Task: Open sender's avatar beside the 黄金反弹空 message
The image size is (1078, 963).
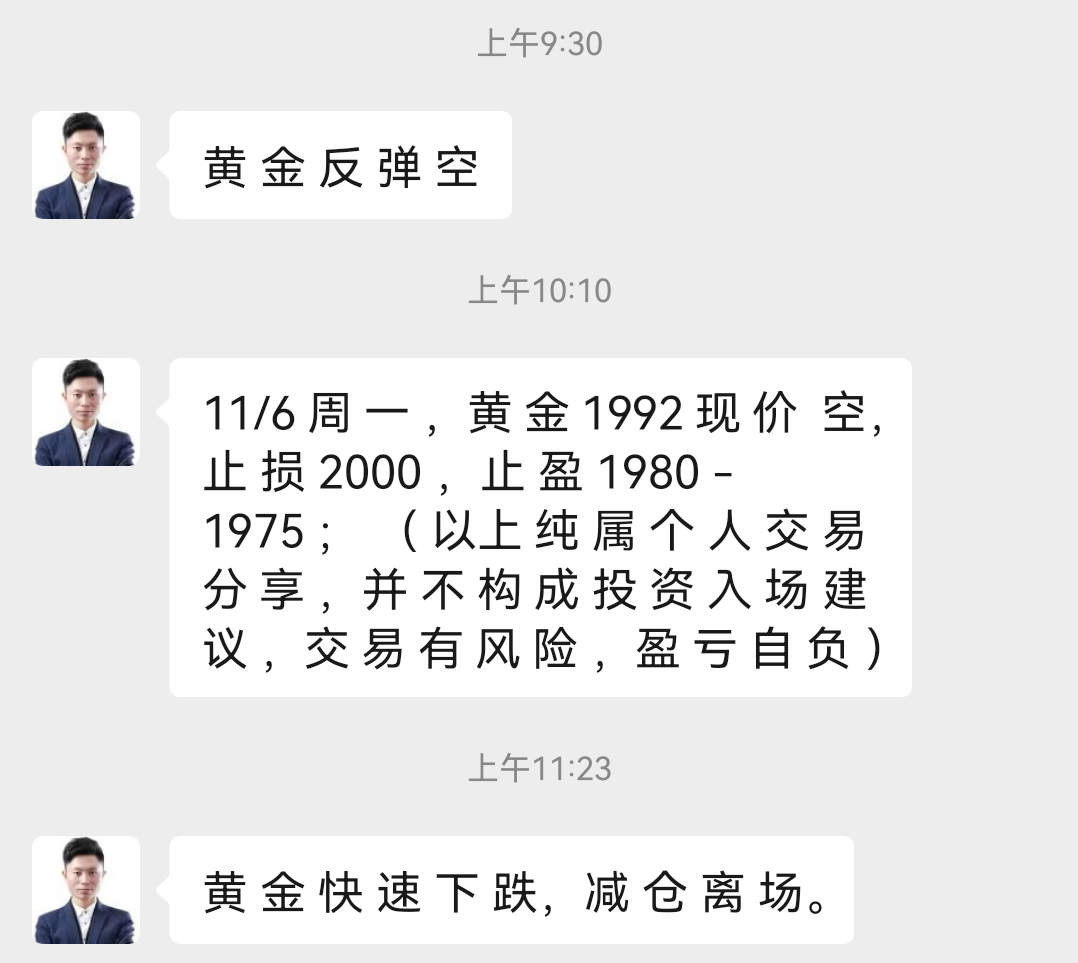Action: [85, 165]
